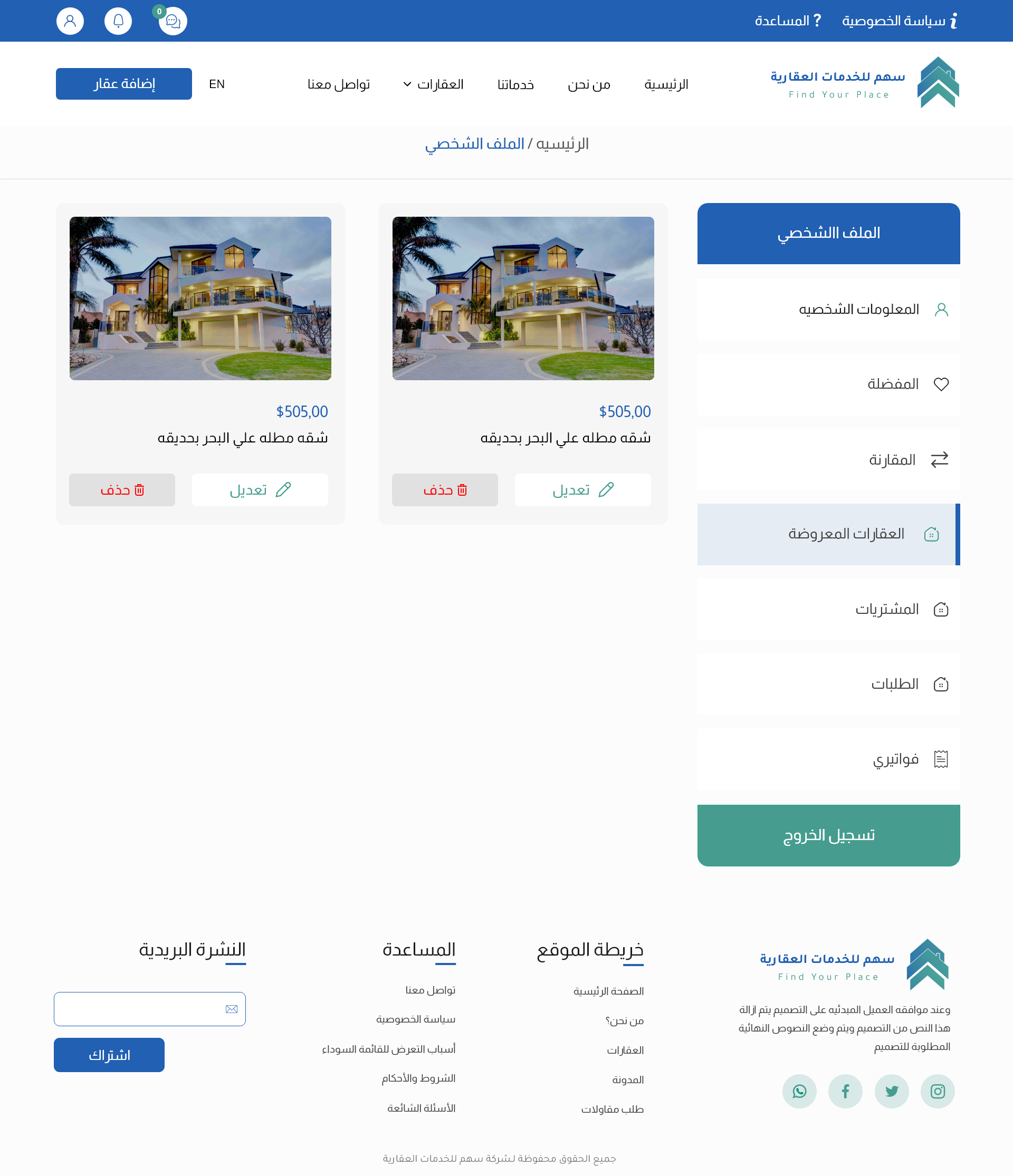
Task: Edit the first (rightmost) property card
Action: [x=582, y=490]
